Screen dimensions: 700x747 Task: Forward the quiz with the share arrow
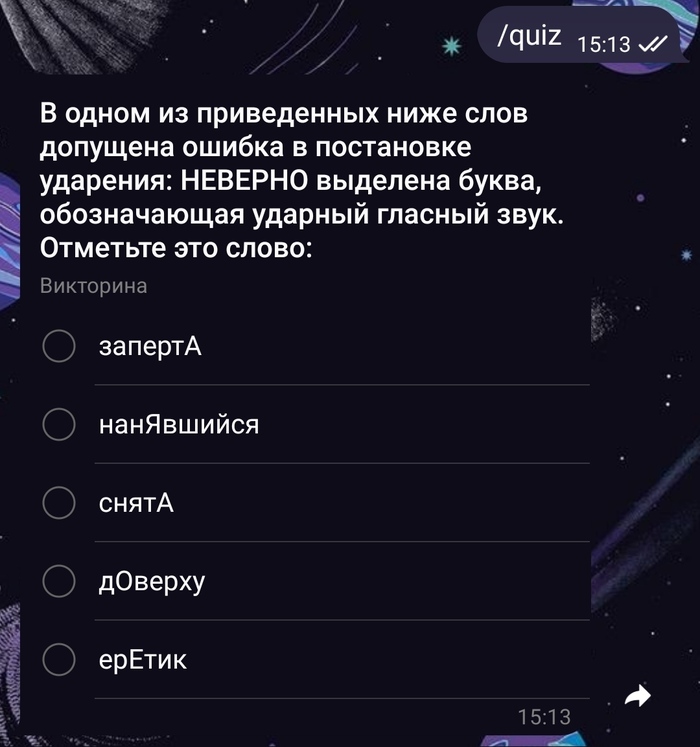pyautogui.click(x=638, y=696)
